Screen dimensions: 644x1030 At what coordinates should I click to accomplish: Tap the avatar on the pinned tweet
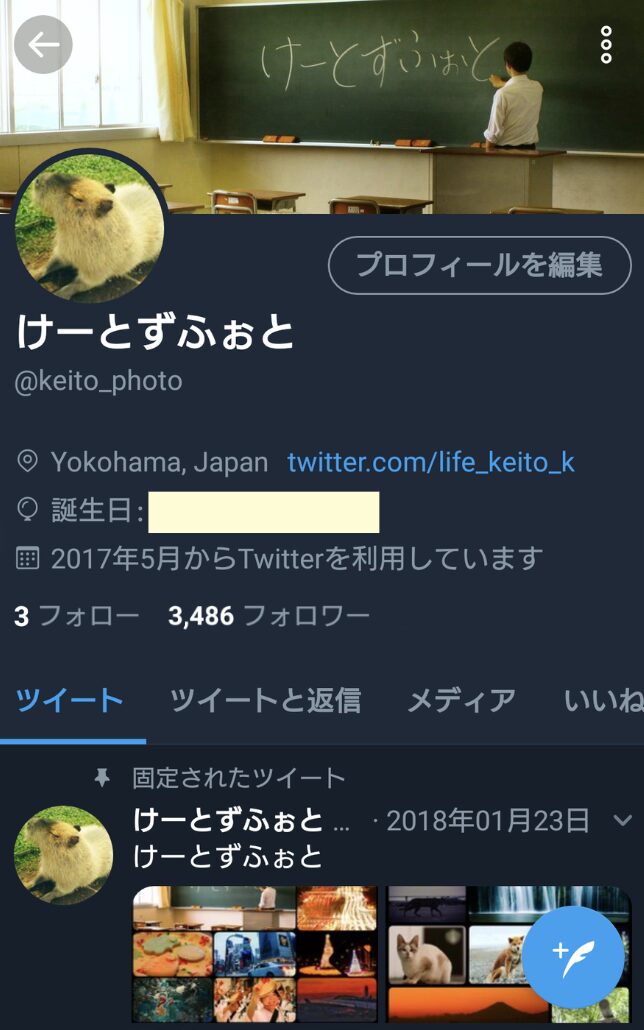63,855
